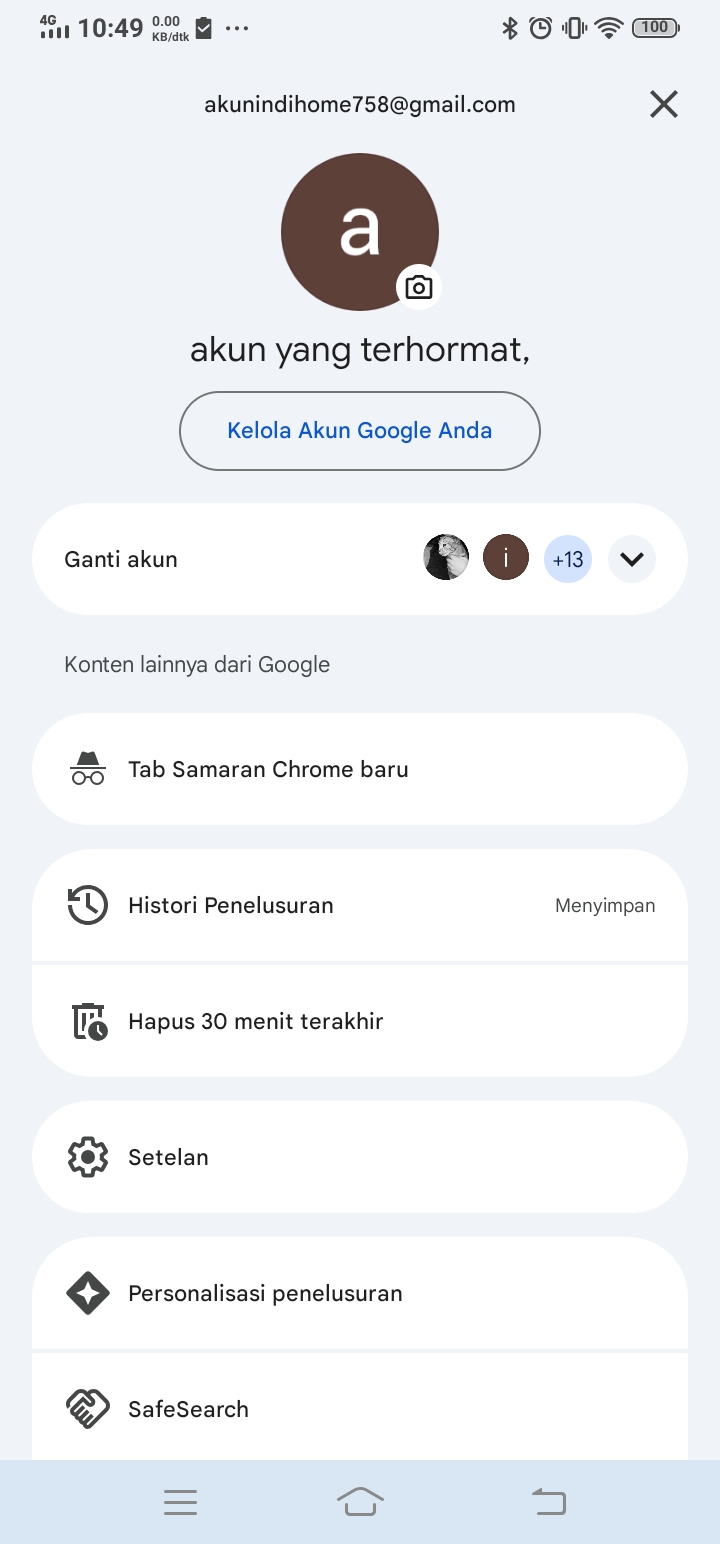720x1544 pixels.
Task: Open Personalisasi penelusuran
Action: coord(360,1293)
